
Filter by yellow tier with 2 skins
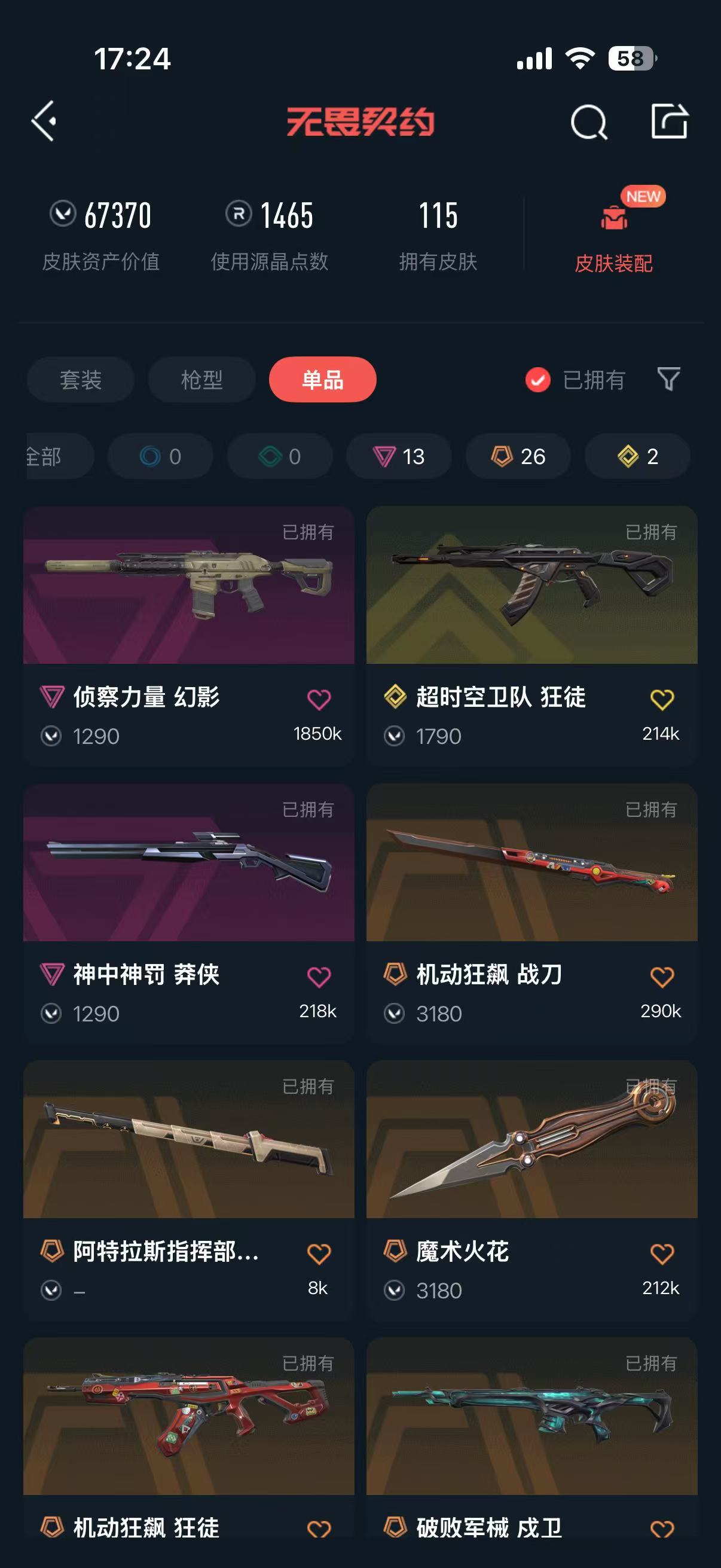point(637,456)
